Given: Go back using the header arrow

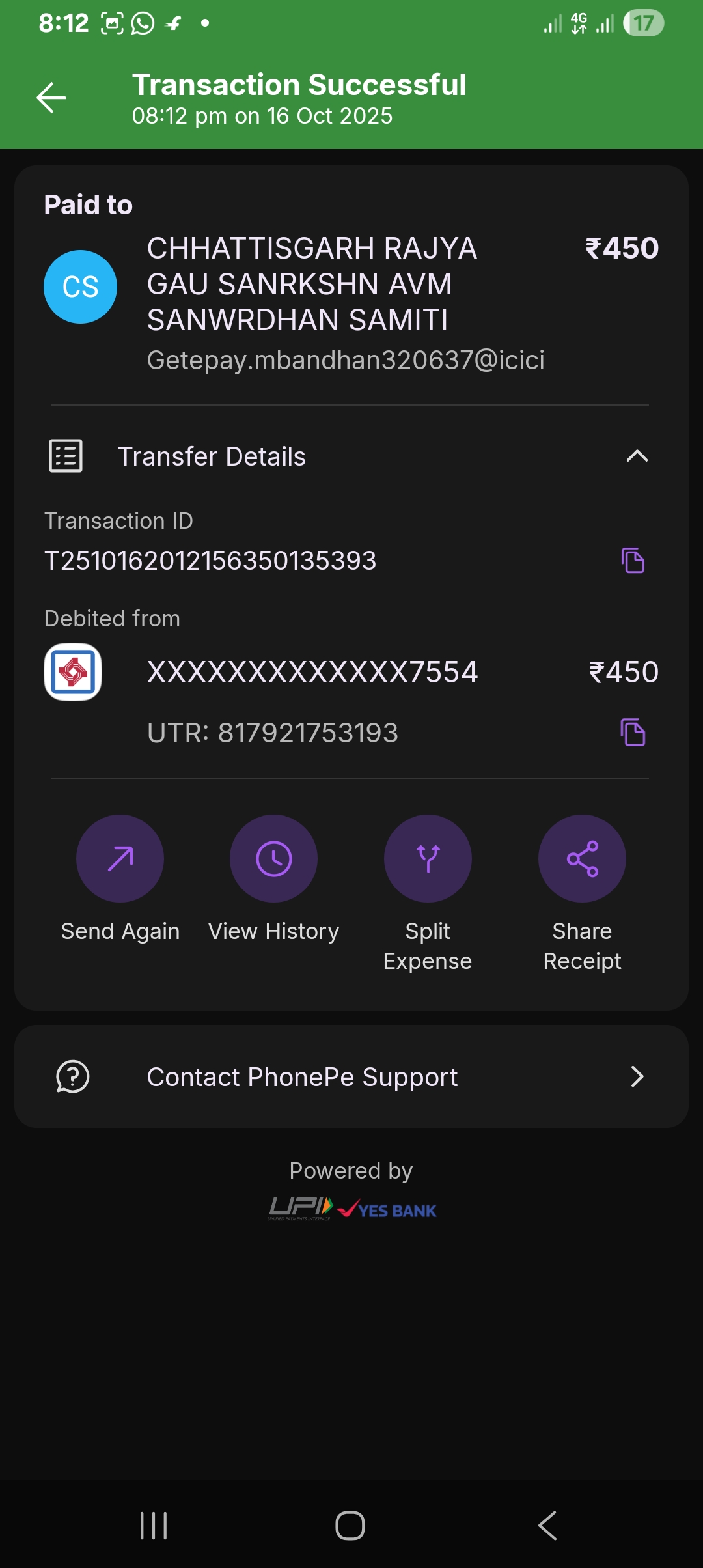Looking at the screenshot, I should coord(51,98).
